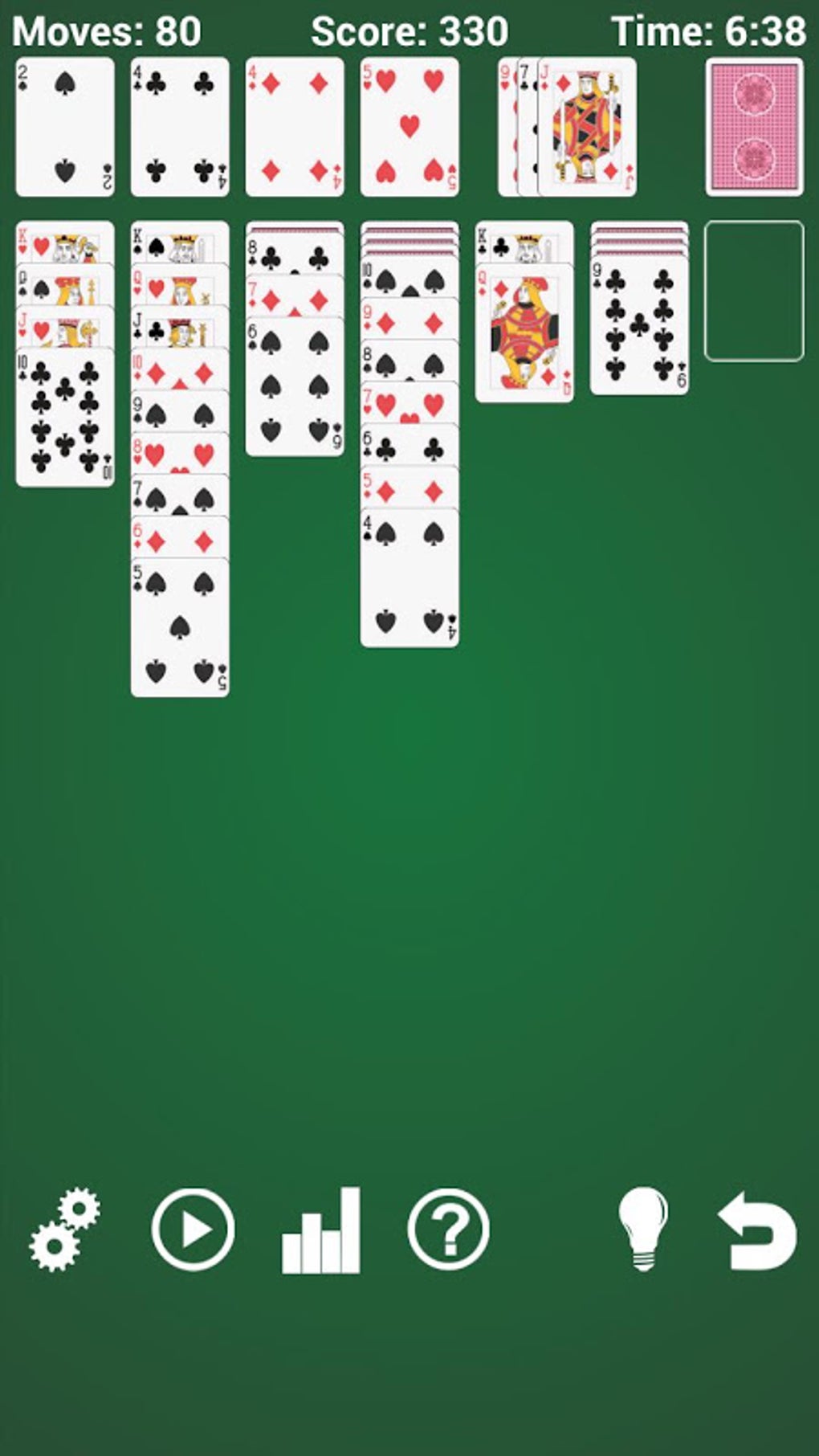Draw a card from the stock pile
This screenshot has height=1456, width=819.
pos(754,127)
